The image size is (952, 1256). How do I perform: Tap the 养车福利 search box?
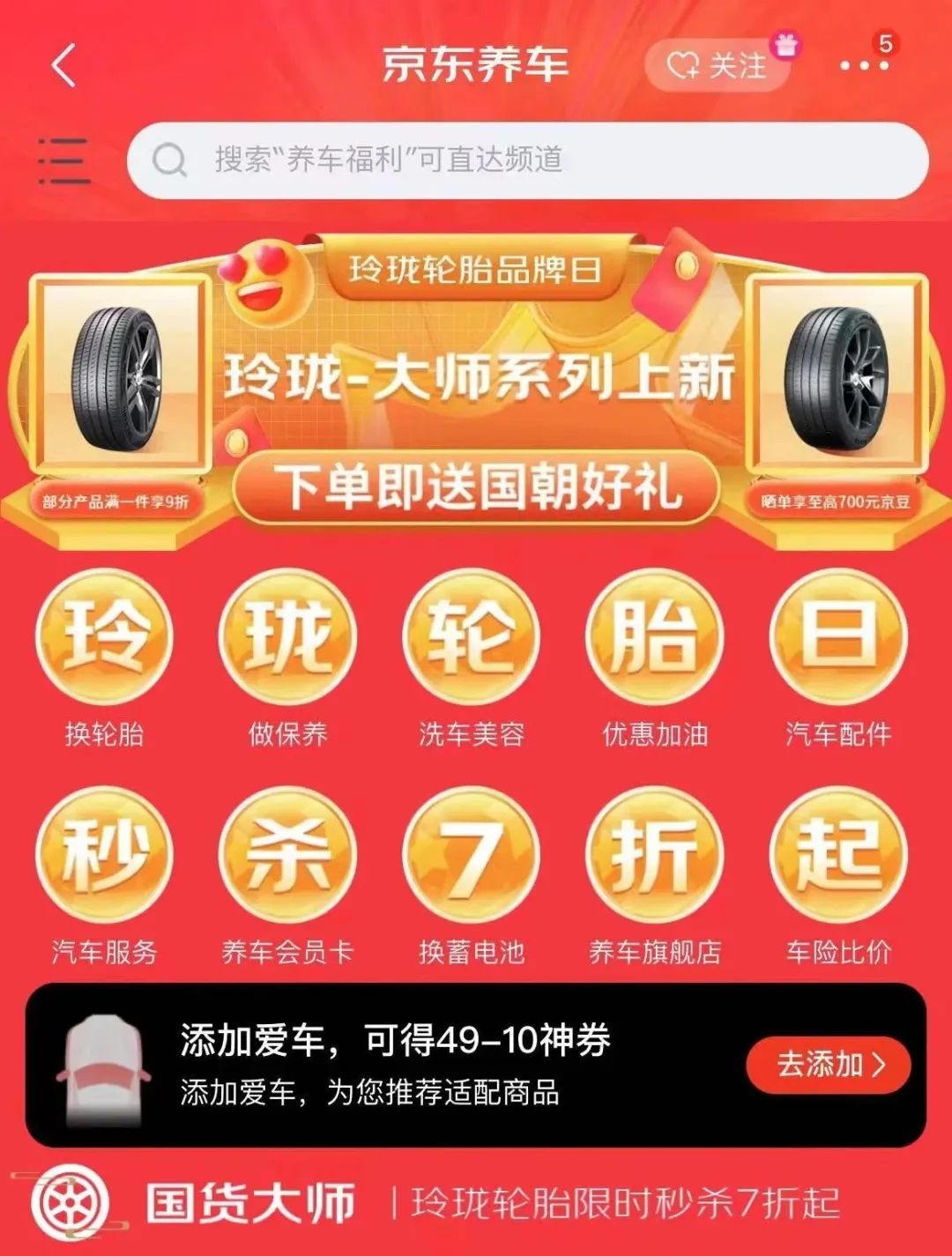(527, 160)
